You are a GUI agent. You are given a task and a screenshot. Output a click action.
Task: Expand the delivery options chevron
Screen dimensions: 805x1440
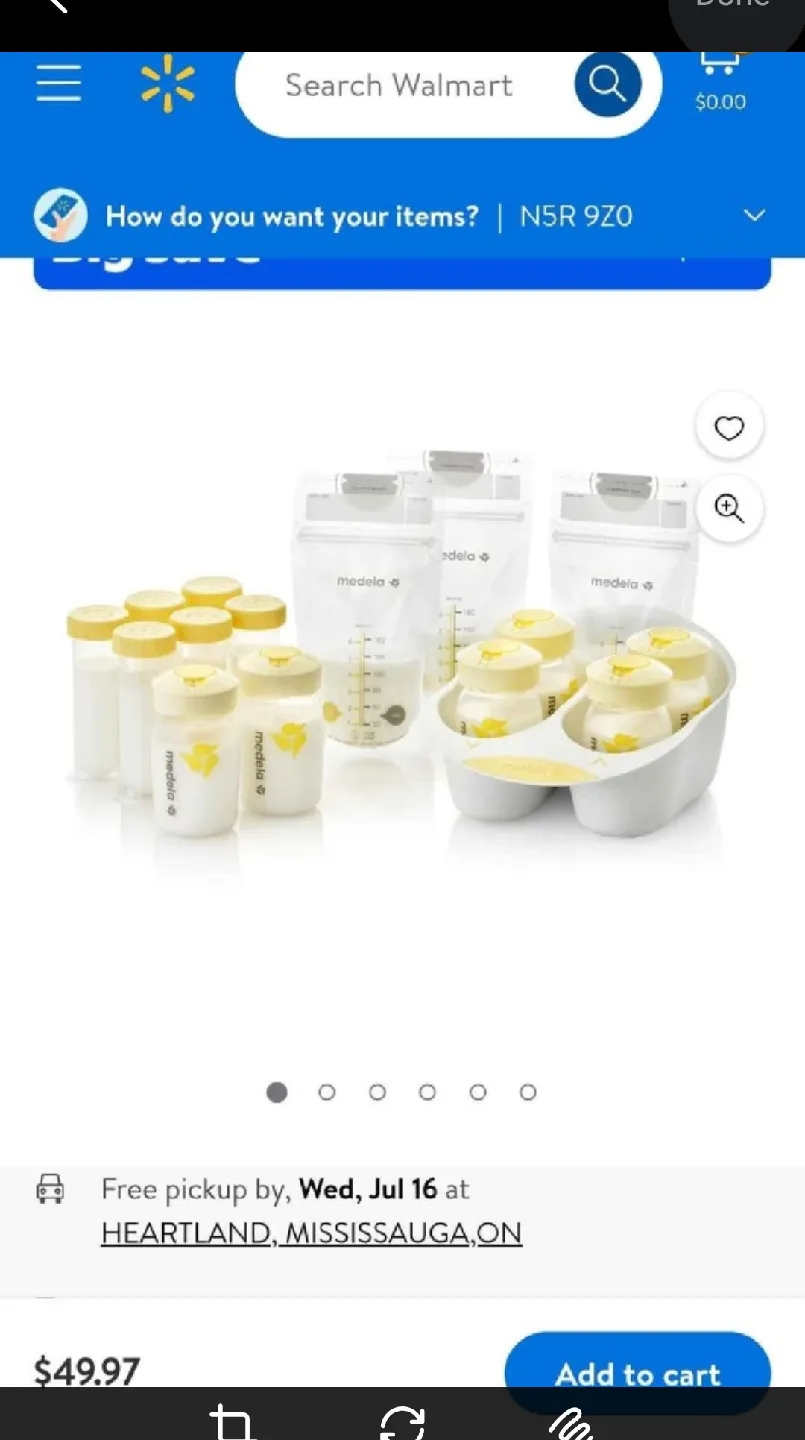coord(754,215)
